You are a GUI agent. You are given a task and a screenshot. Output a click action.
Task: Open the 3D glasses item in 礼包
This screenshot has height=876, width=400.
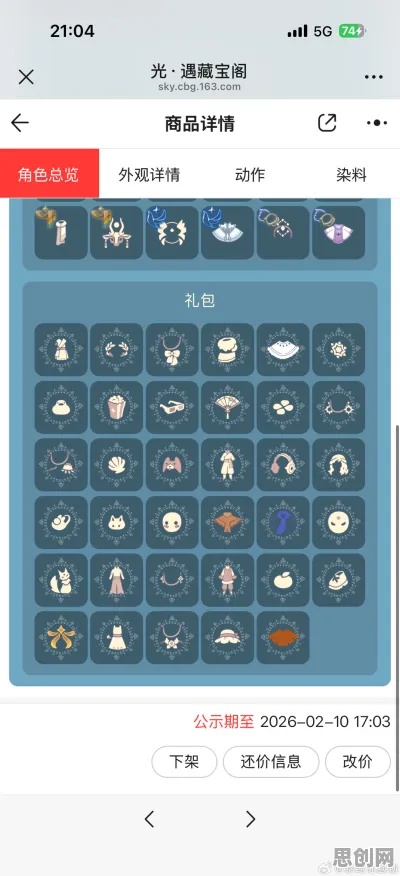172,407
